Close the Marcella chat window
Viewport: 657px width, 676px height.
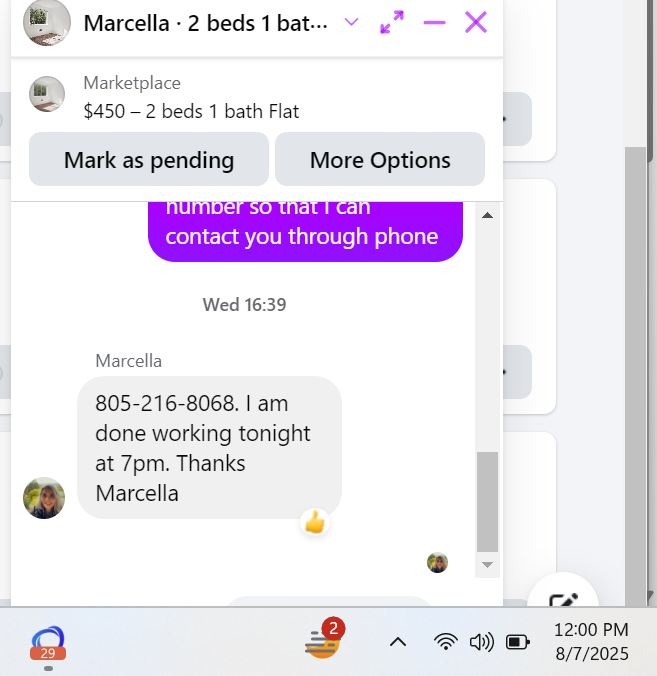[x=476, y=22]
